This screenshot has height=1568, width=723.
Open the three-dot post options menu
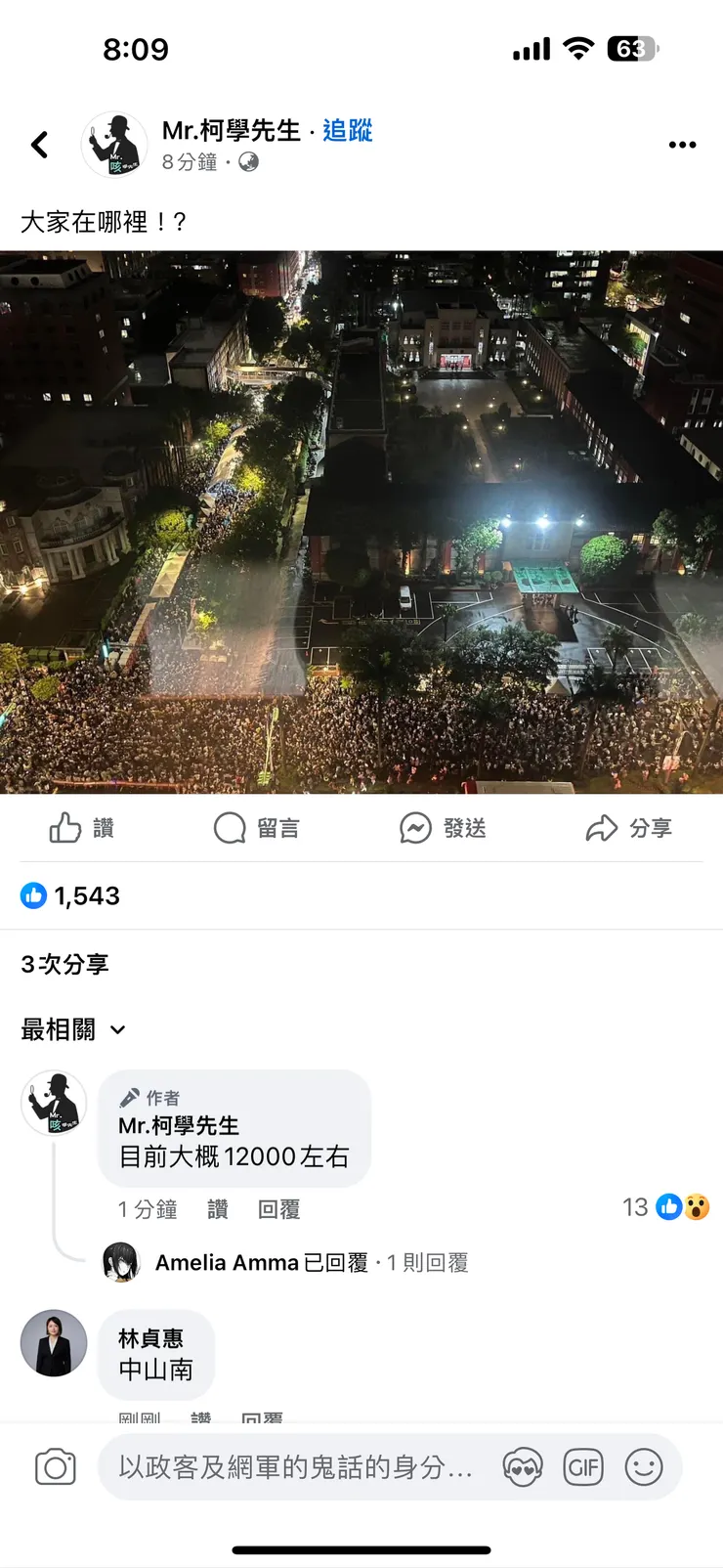click(x=682, y=144)
